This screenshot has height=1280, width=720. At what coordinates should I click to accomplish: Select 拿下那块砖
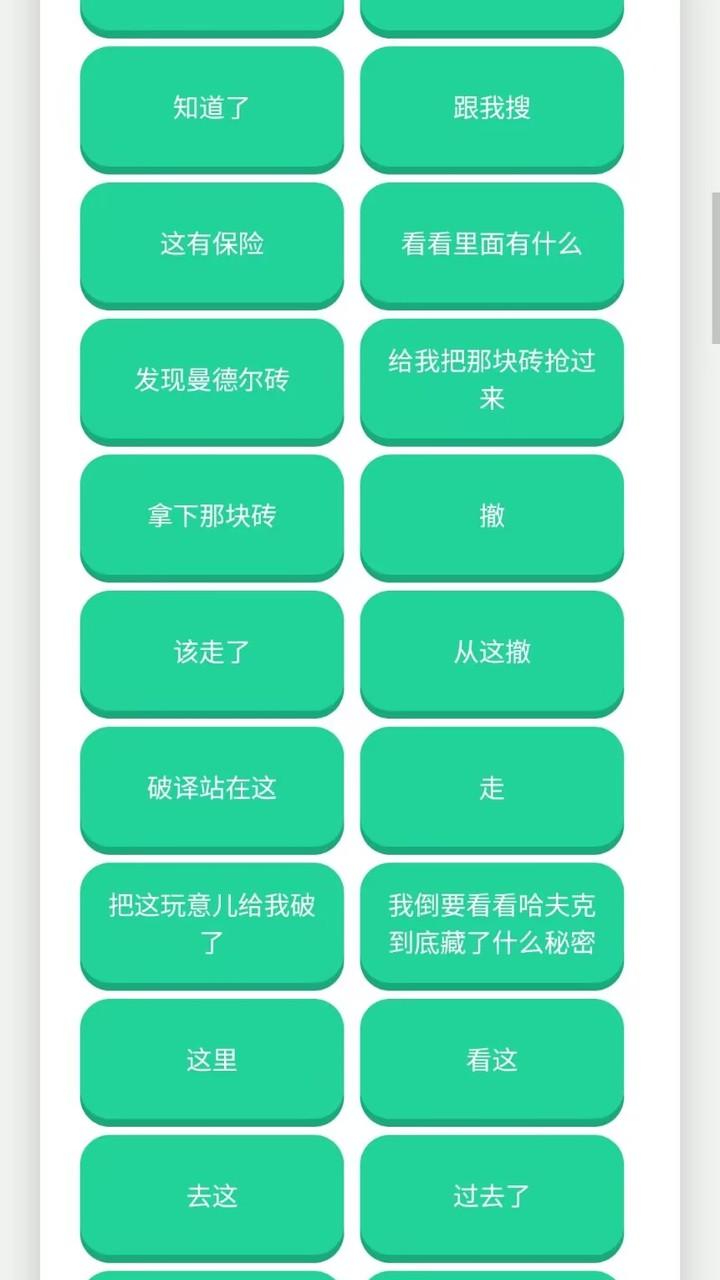point(212,516)
